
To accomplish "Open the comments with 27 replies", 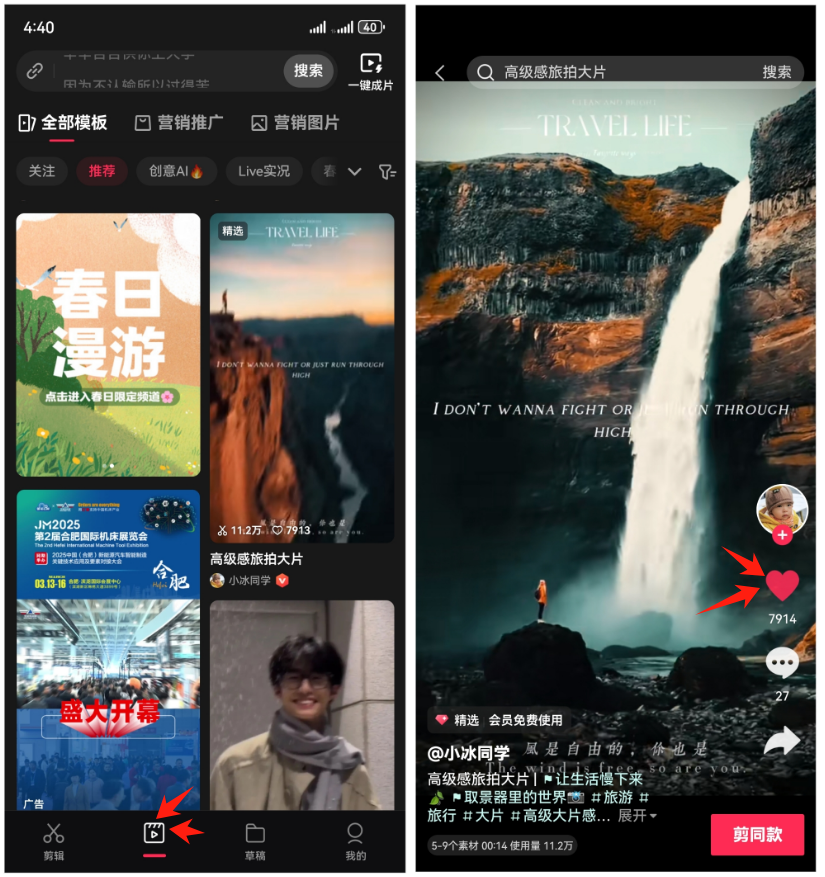I will point(782,664).
